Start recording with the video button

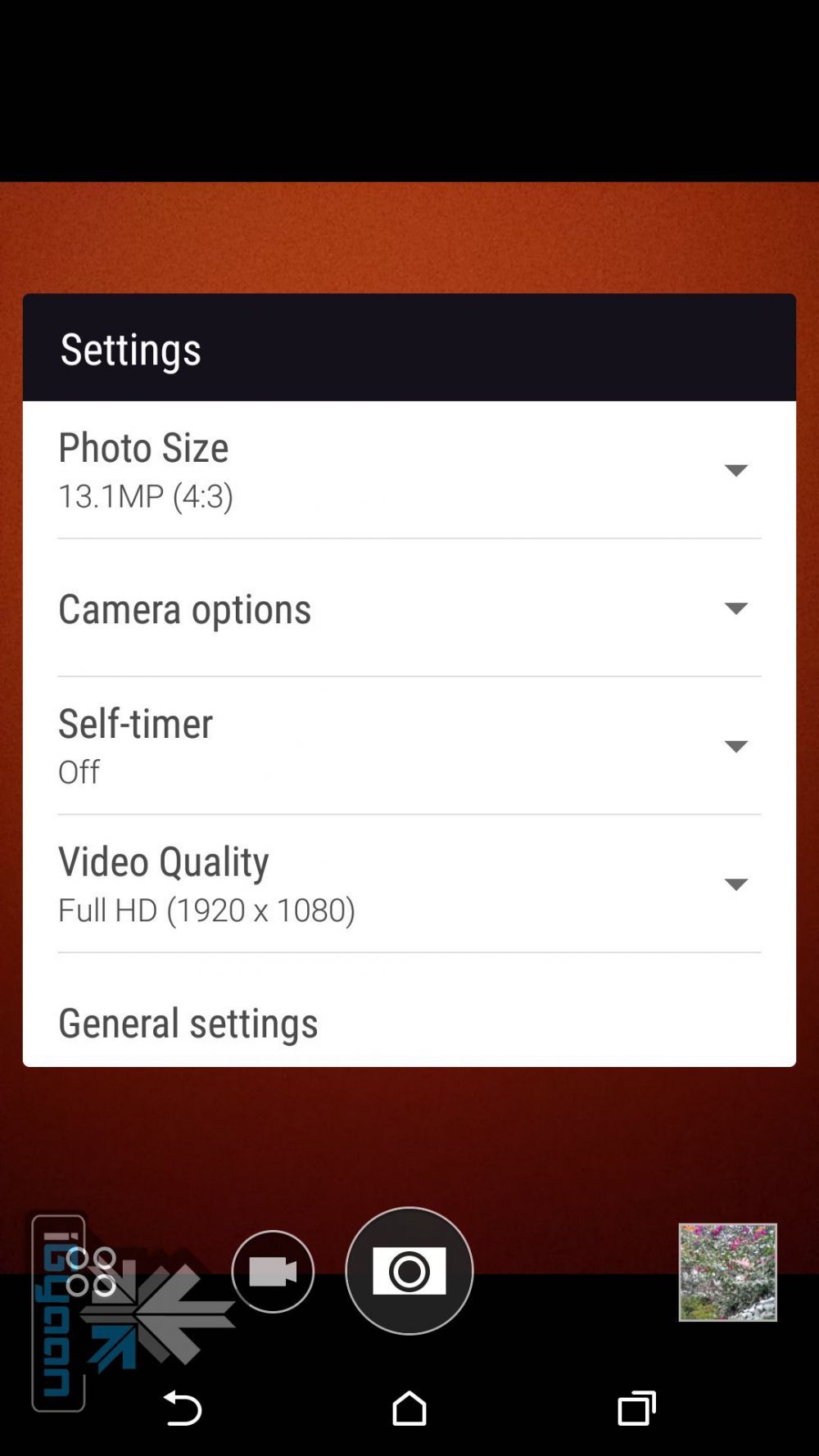click(273, 1272)
